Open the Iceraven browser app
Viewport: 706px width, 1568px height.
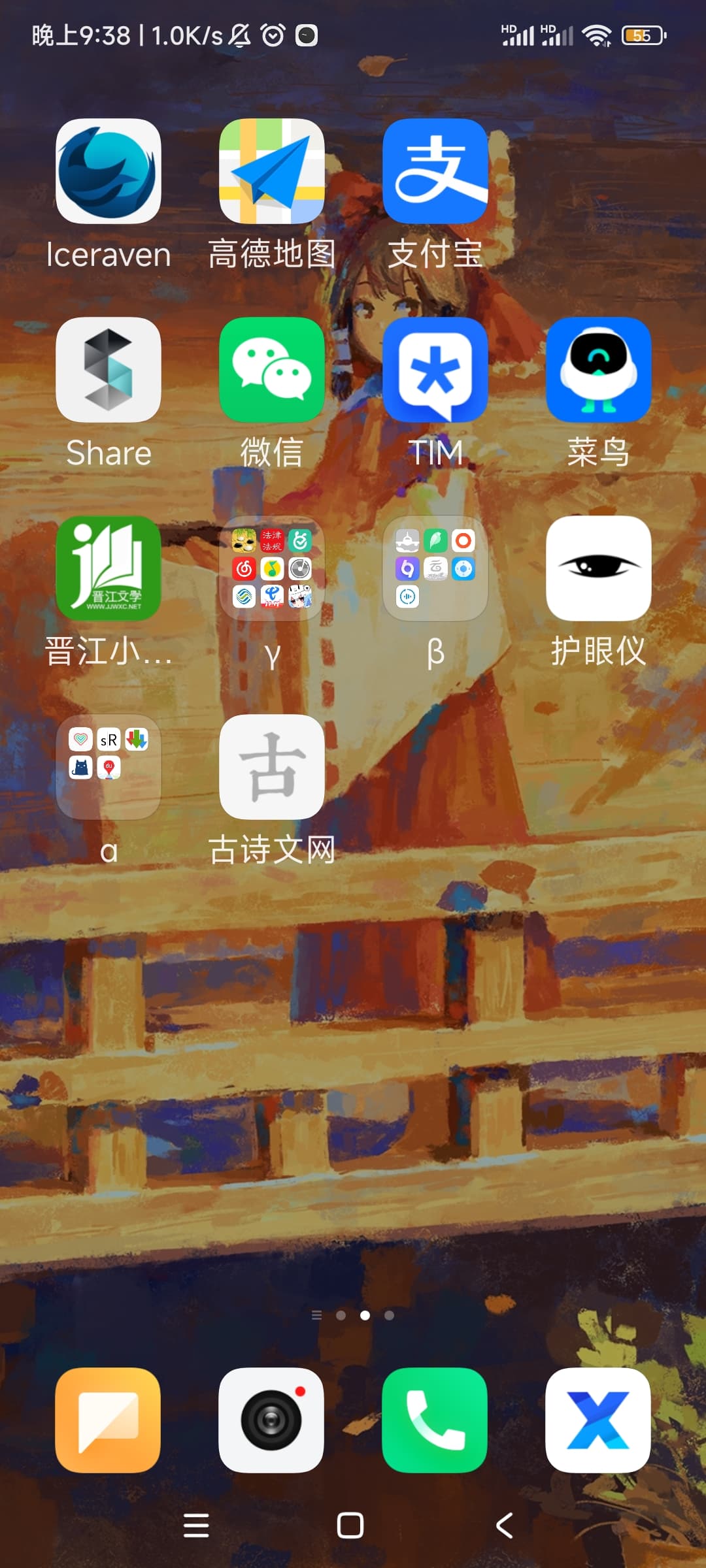click(x=109, y=171)
